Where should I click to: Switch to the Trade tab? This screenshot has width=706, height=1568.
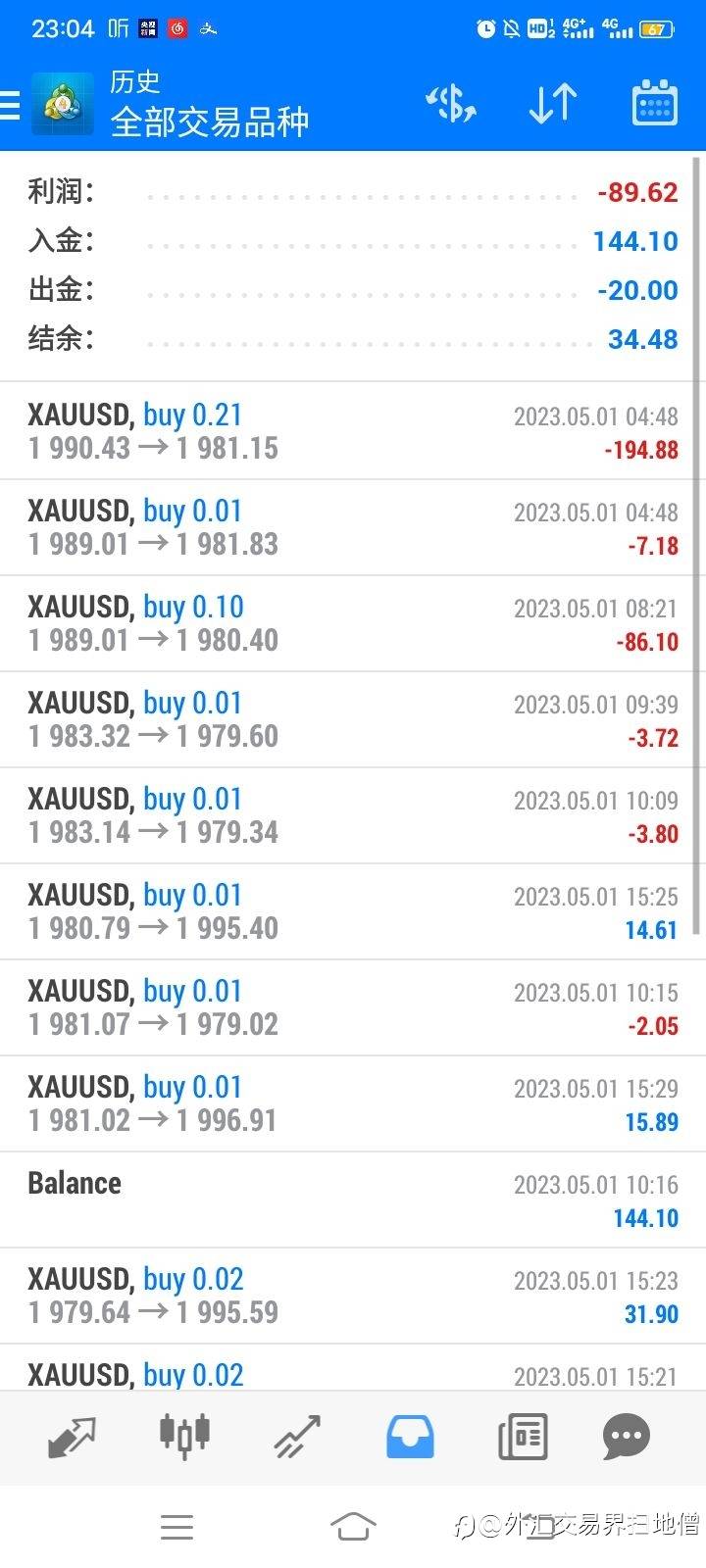click(297, 1437)
